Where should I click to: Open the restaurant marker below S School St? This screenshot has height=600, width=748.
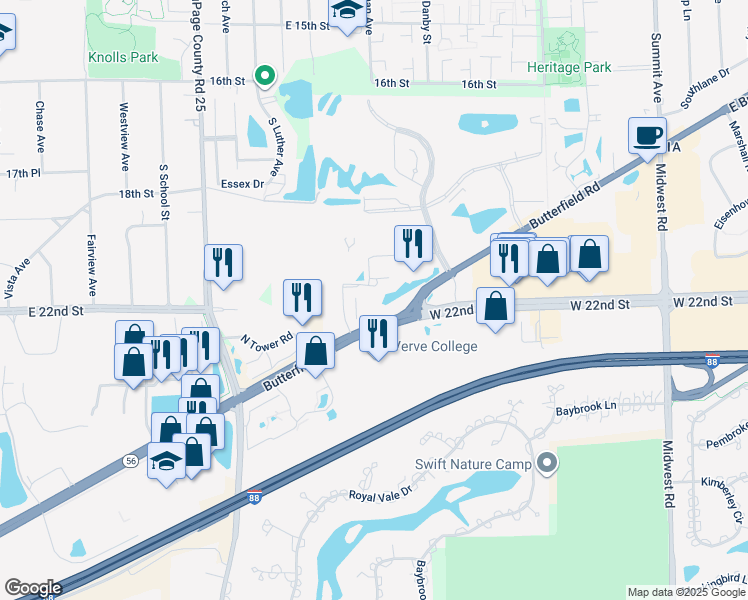[x=223, y=263]
